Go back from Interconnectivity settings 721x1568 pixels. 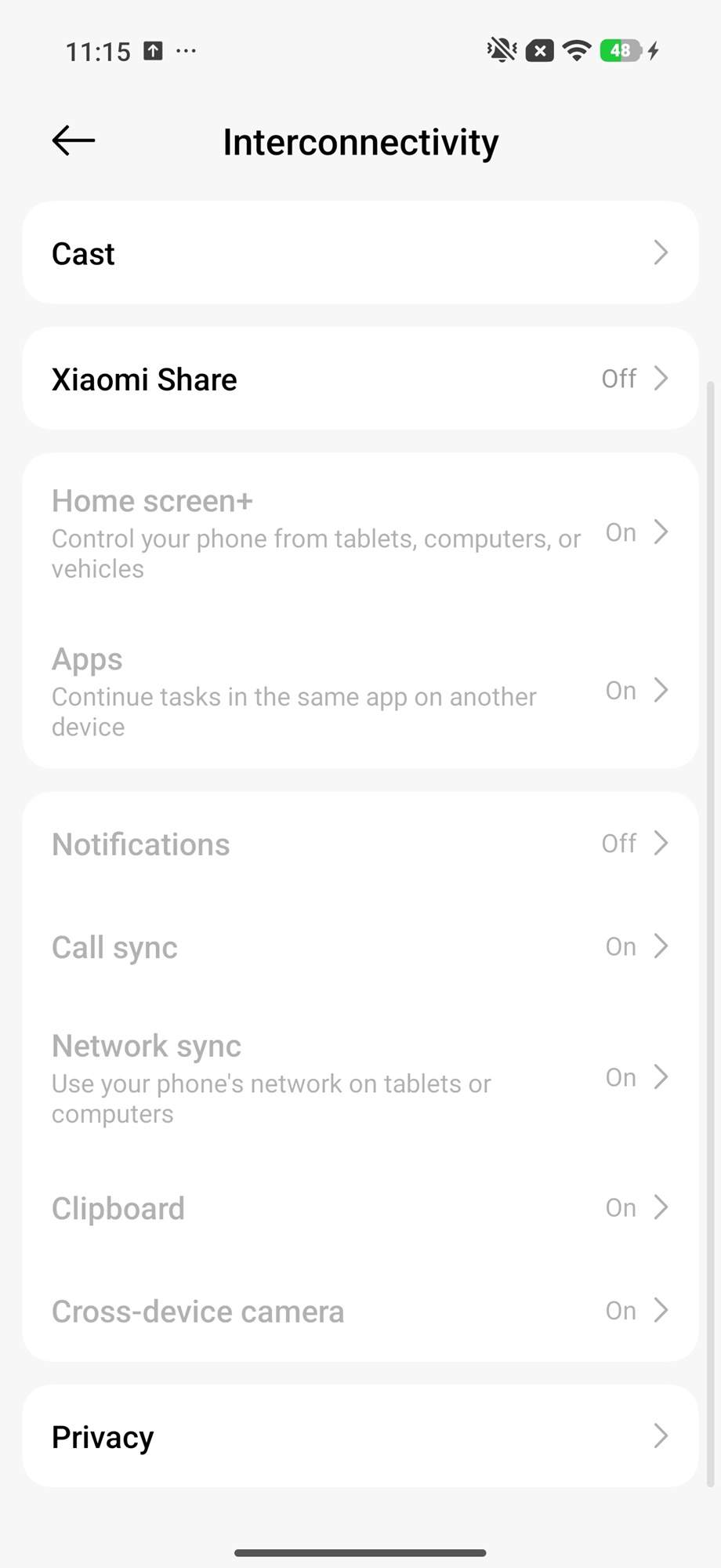74,141
